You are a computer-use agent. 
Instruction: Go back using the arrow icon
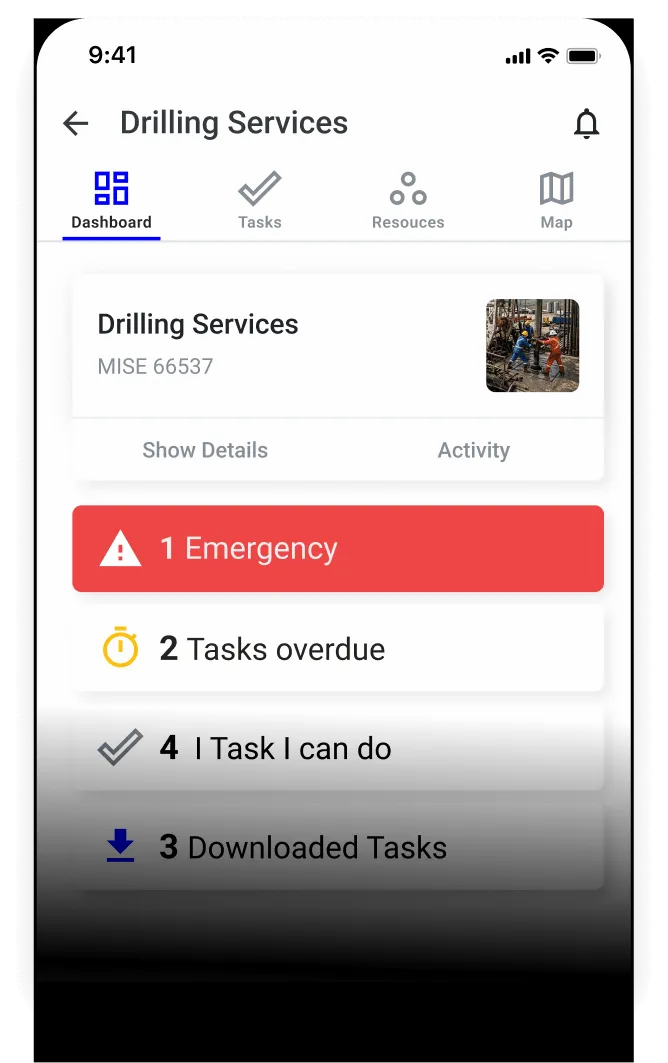point(76,123)
